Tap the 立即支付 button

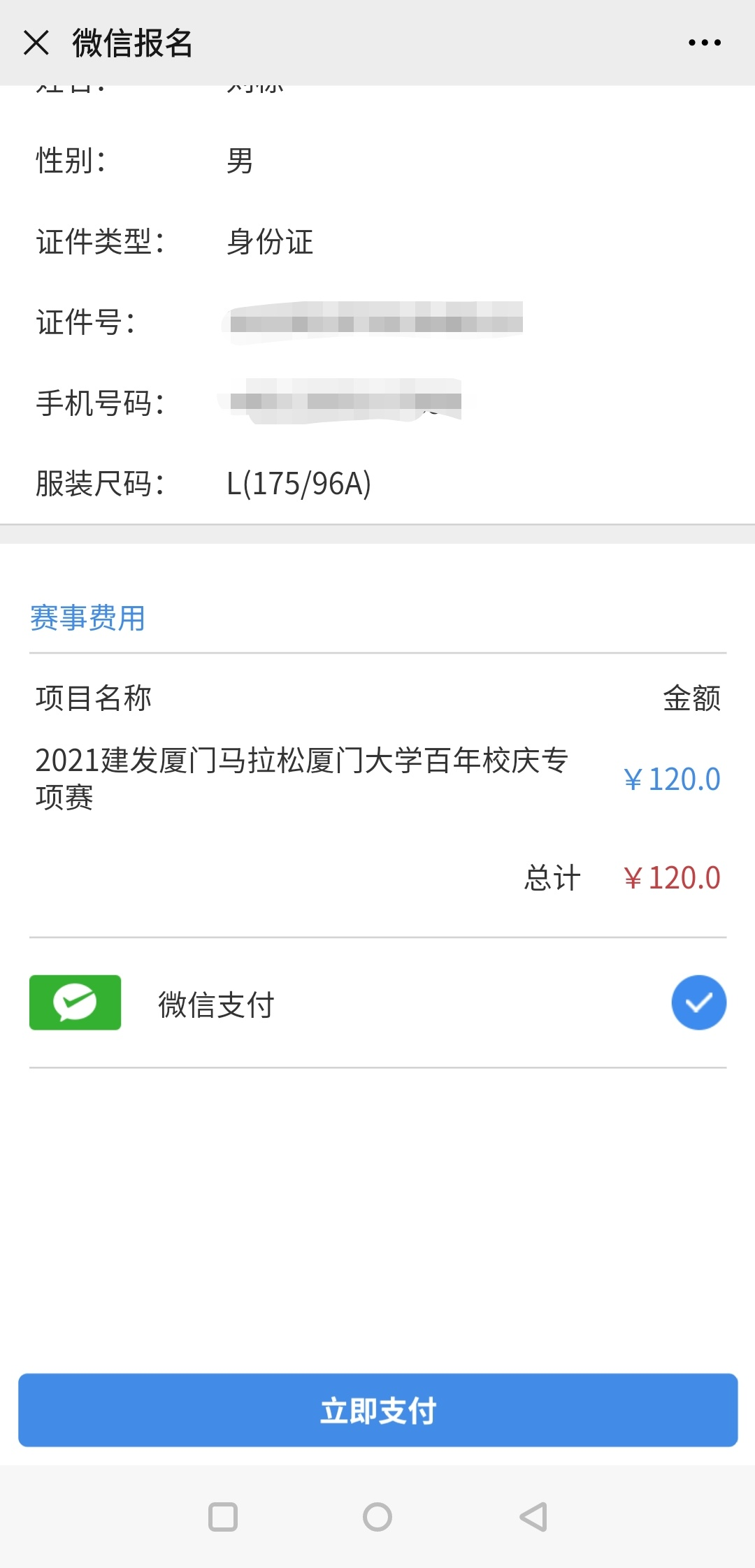[x=377, y=1410]
